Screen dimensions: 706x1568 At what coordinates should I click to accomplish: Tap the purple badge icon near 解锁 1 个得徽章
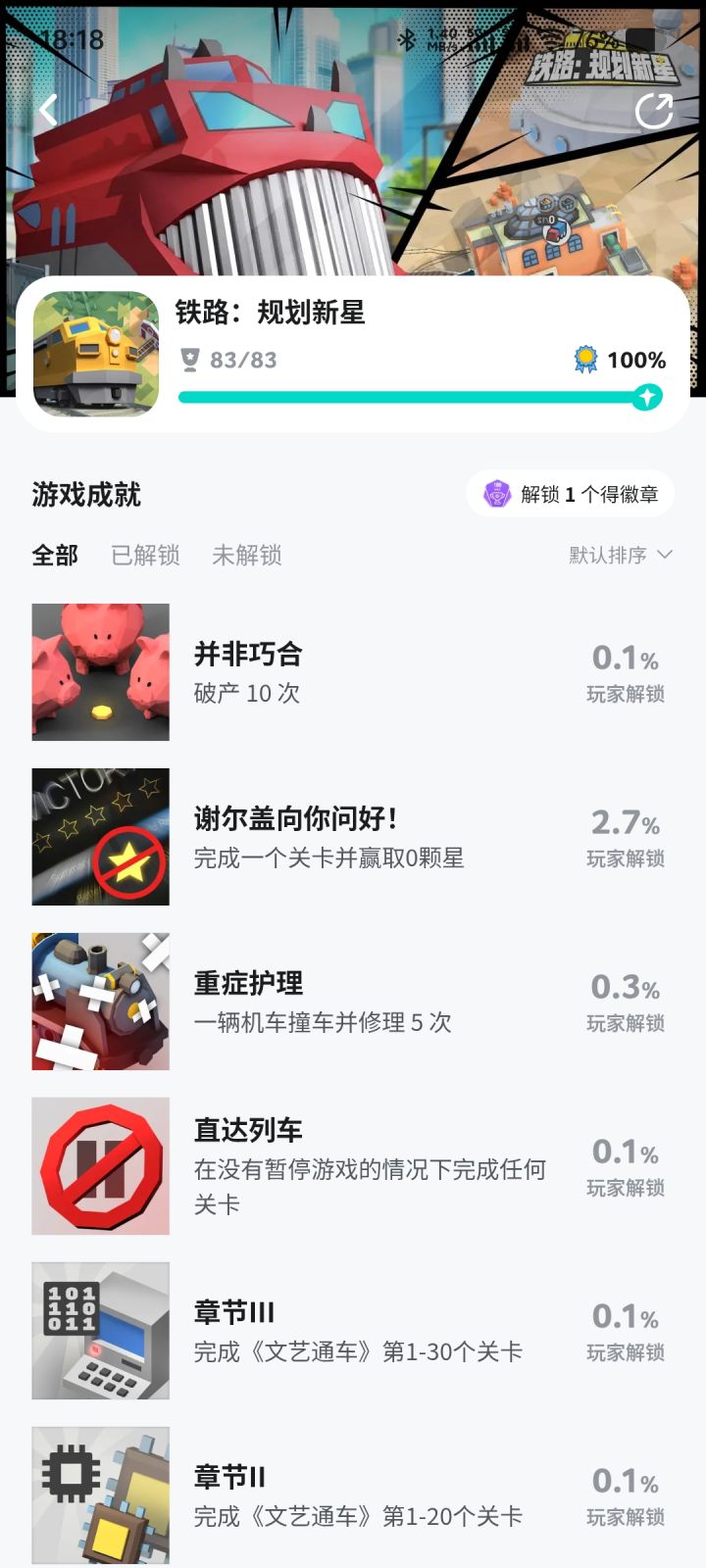(497, 493)
